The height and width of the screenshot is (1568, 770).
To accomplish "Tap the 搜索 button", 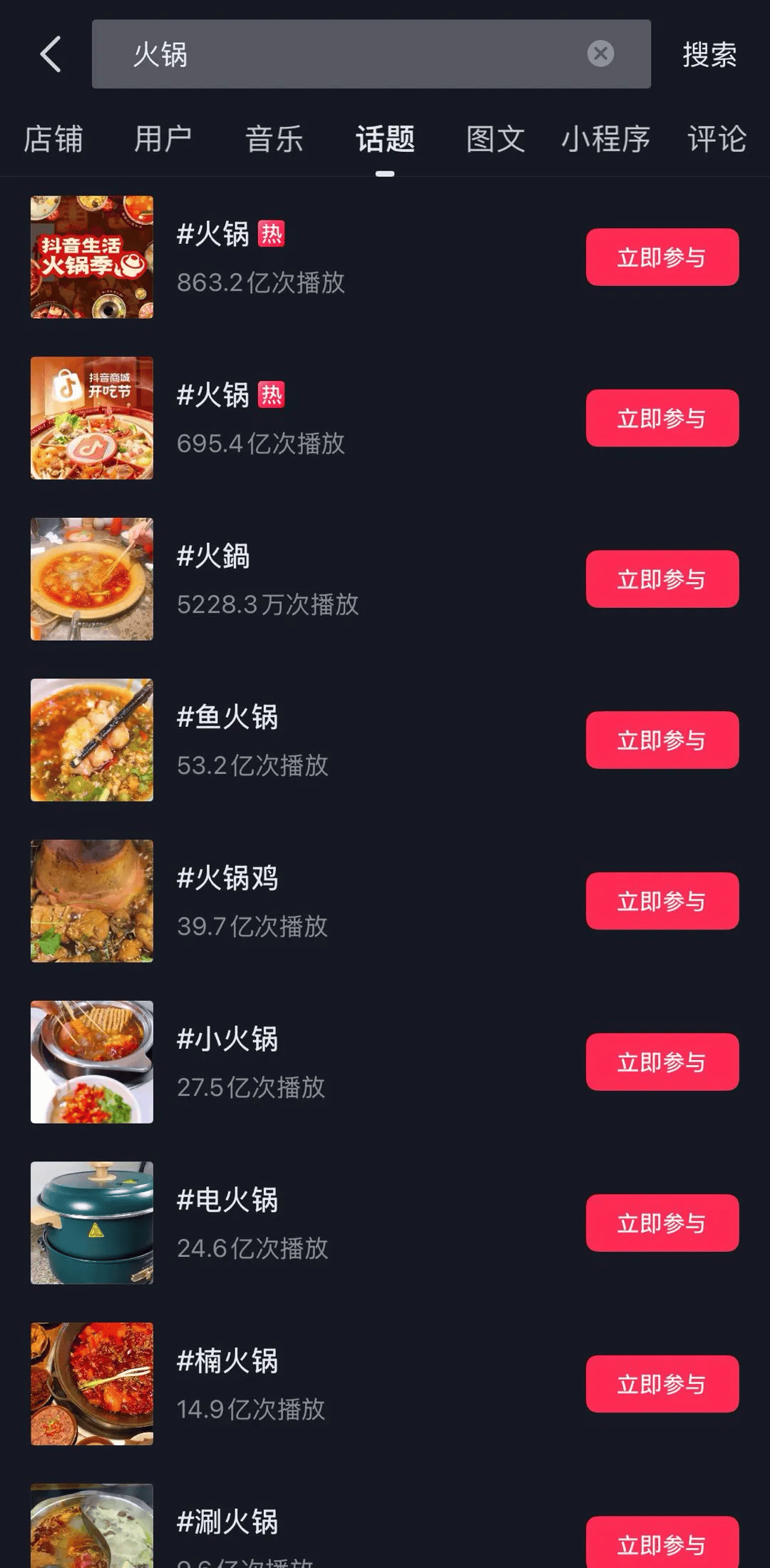I will tap(709, 54).
